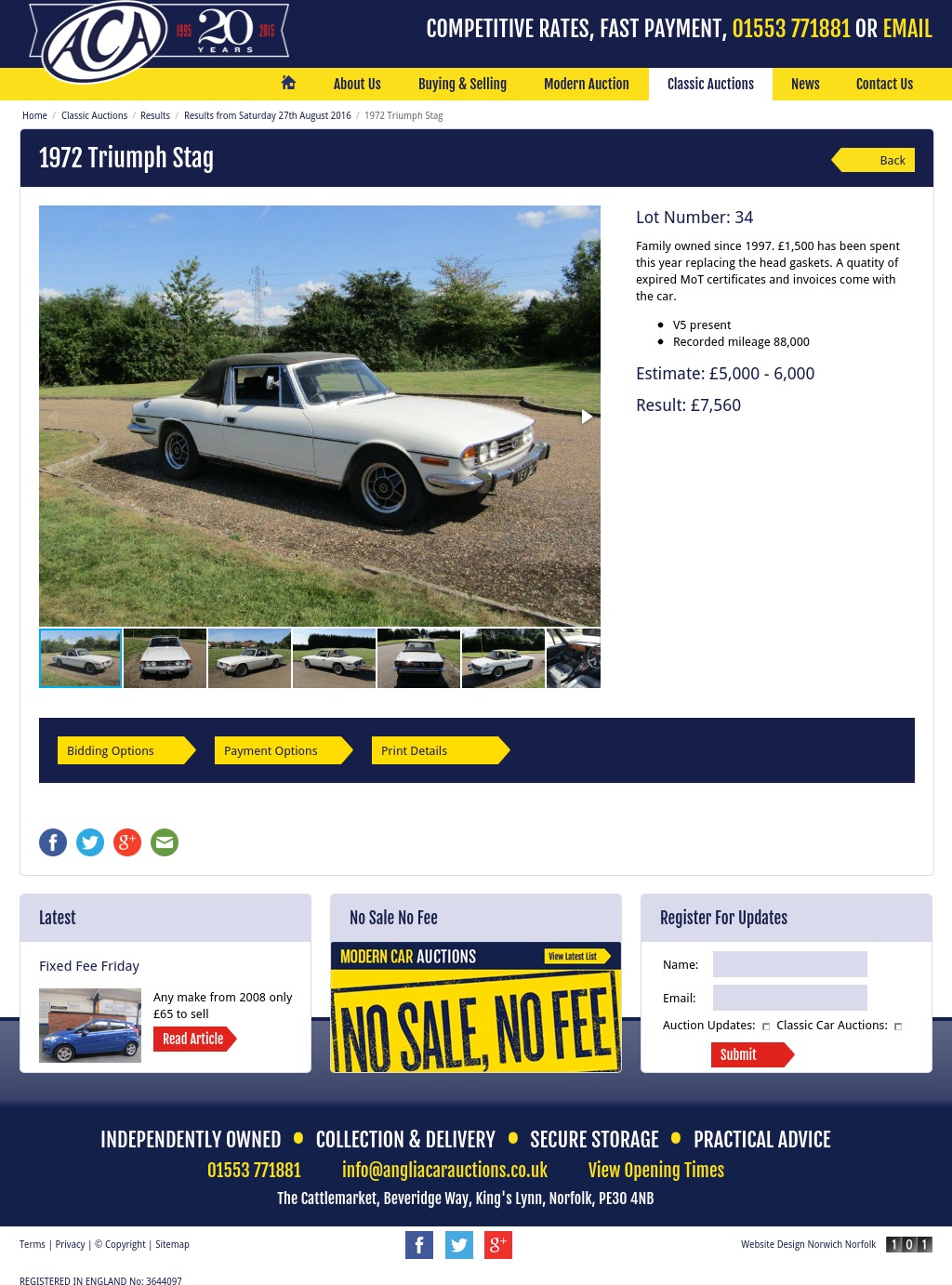Open View Opening Times link
The width and height of the screenshot is (952, 1285).
click(x=655, y=1170)
